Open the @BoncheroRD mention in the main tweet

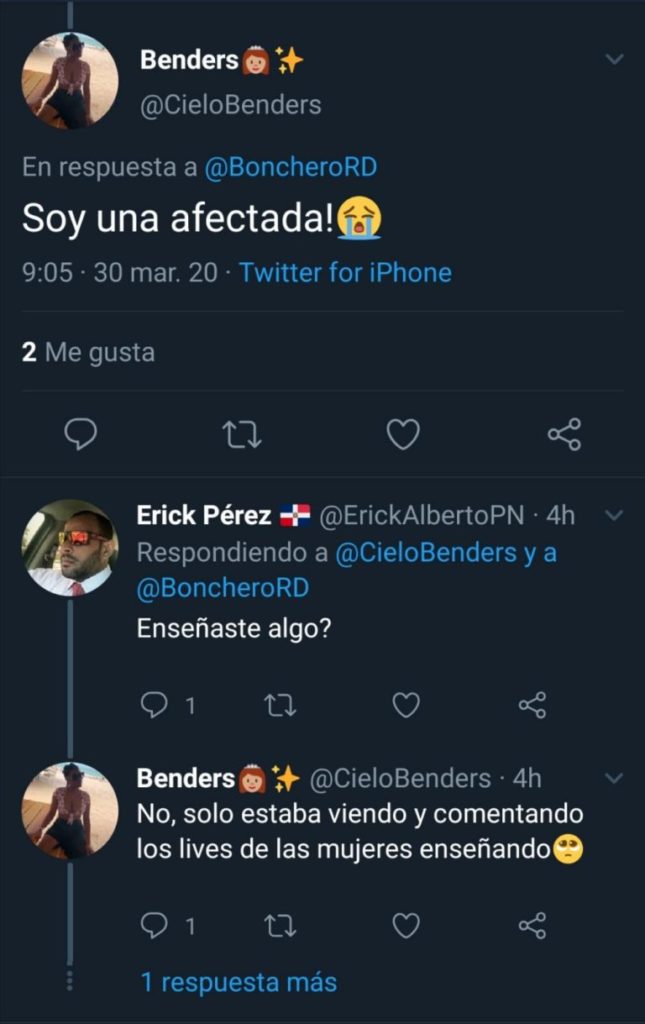(290, 168)
